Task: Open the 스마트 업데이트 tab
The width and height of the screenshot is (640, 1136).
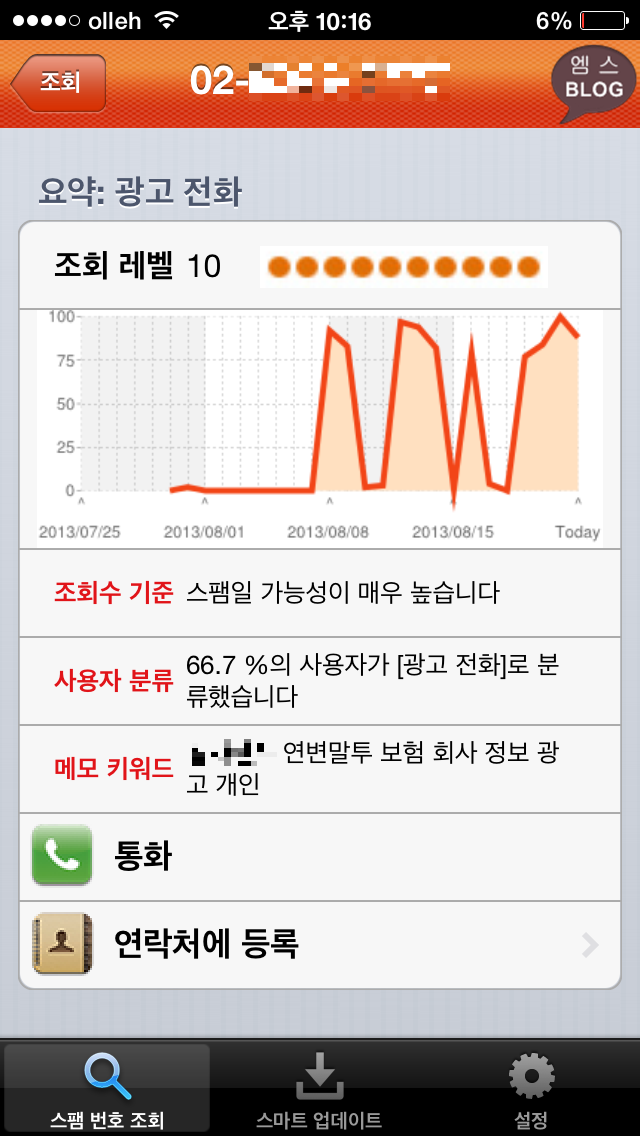Action: [x=319, y=1088]
